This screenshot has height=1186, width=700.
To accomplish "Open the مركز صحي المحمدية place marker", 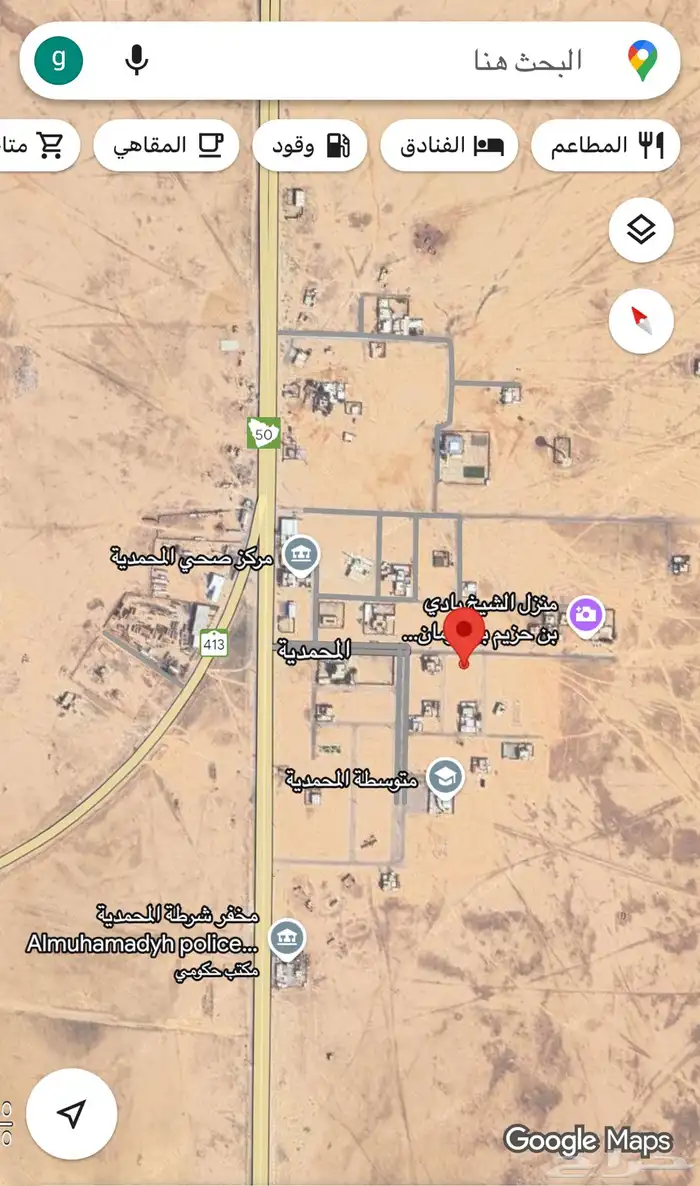I will (300, 553).
